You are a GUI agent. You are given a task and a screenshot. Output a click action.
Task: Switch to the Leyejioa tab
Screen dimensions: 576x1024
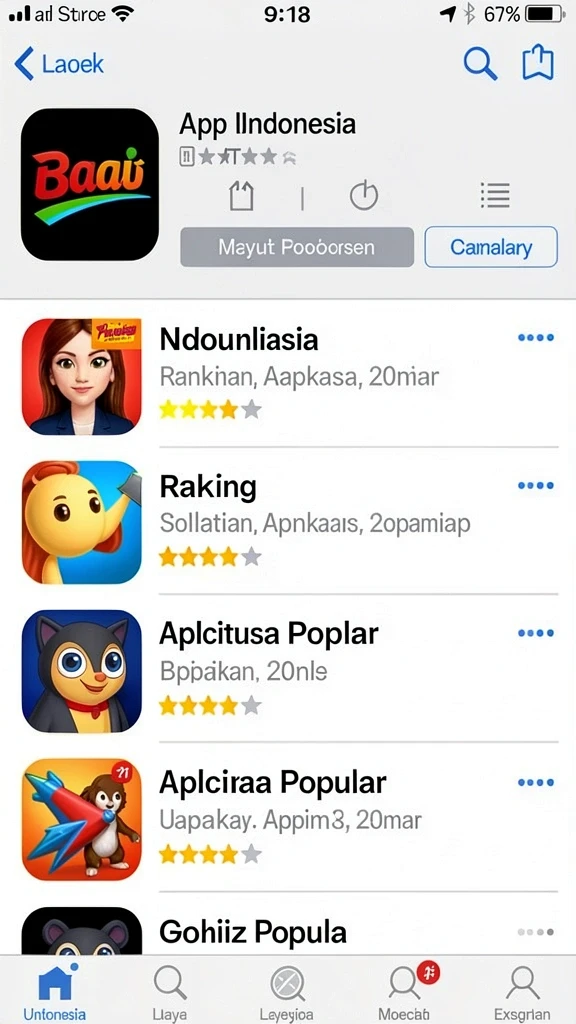tap(287, 990)
